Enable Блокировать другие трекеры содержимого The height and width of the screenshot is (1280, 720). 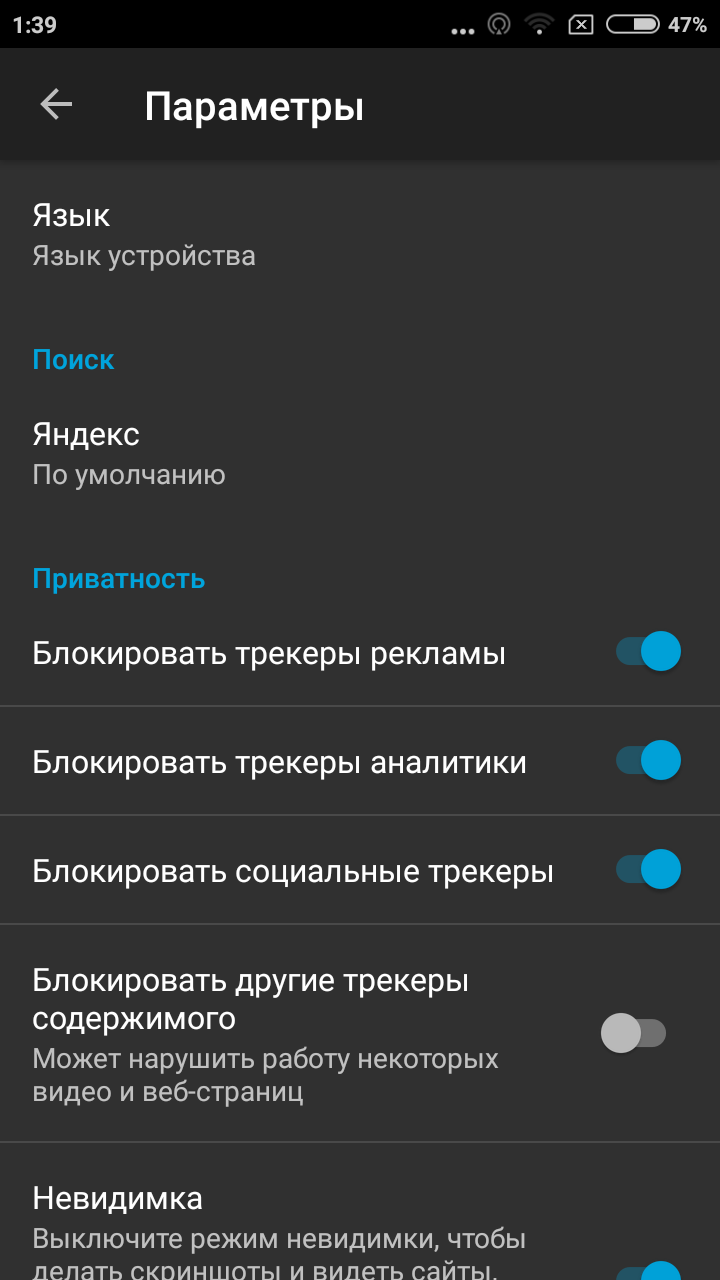point(633,1033)
